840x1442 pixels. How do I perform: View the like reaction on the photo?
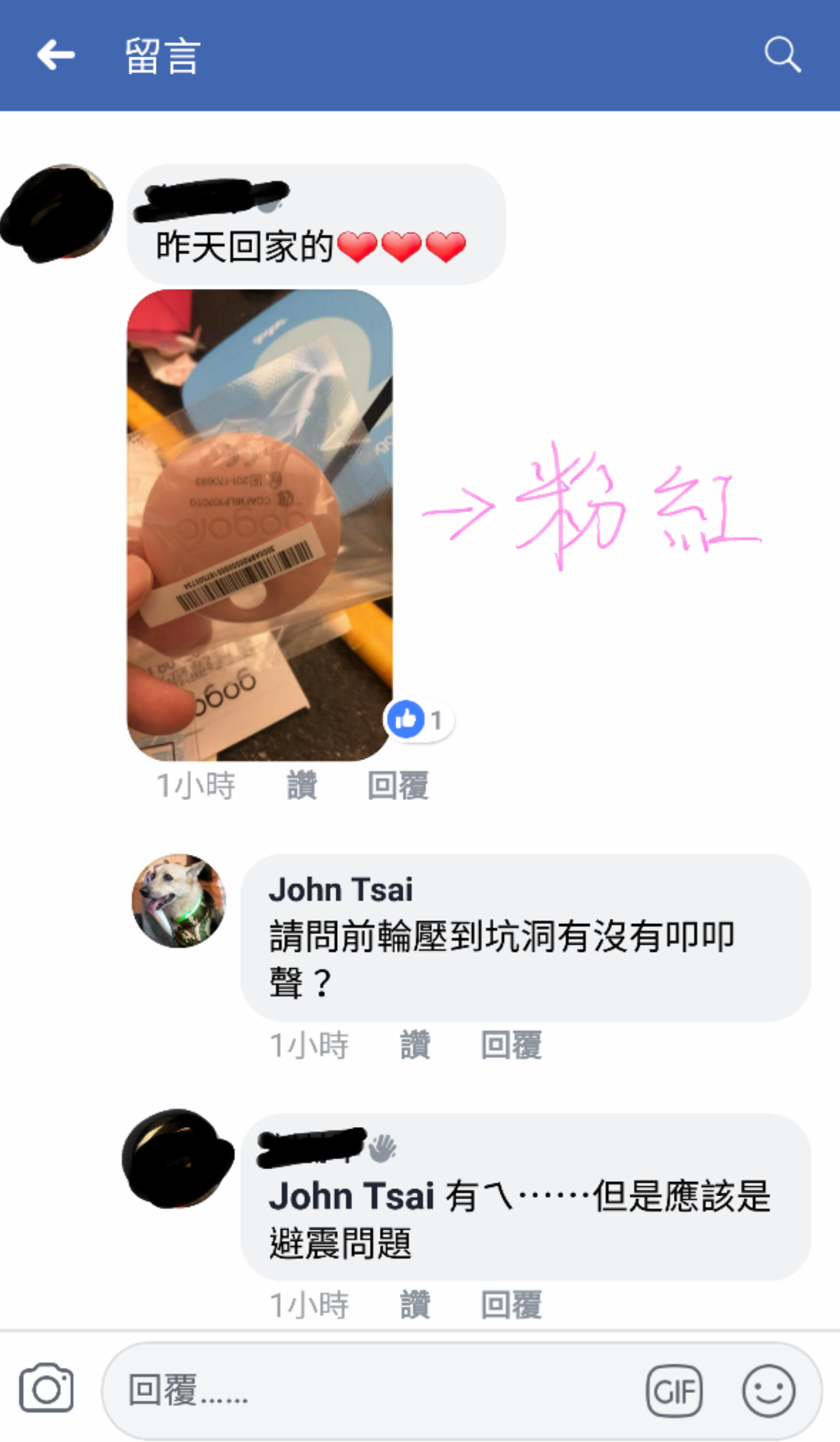[418, 720]
